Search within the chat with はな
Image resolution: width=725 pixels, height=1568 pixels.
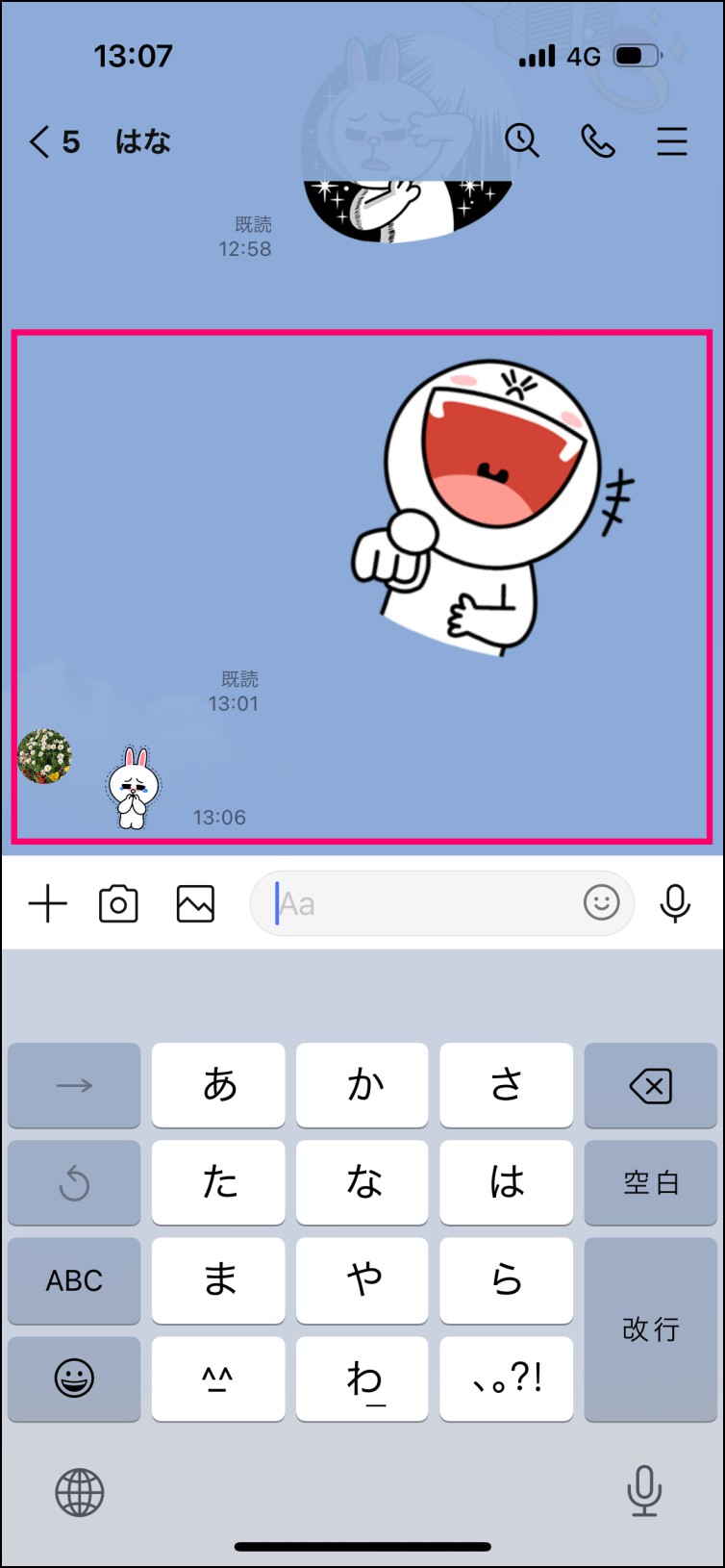click(x=522, y=140)
